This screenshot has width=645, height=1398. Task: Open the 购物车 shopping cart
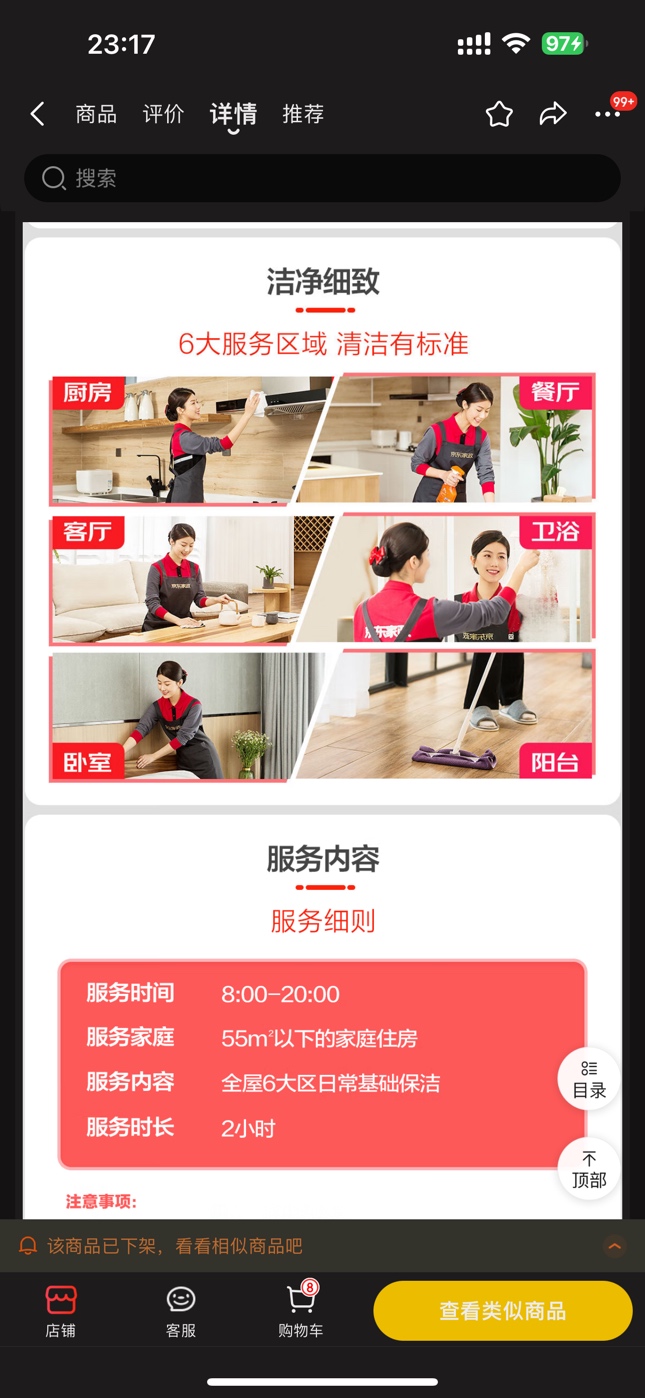tap(300, 1312)
